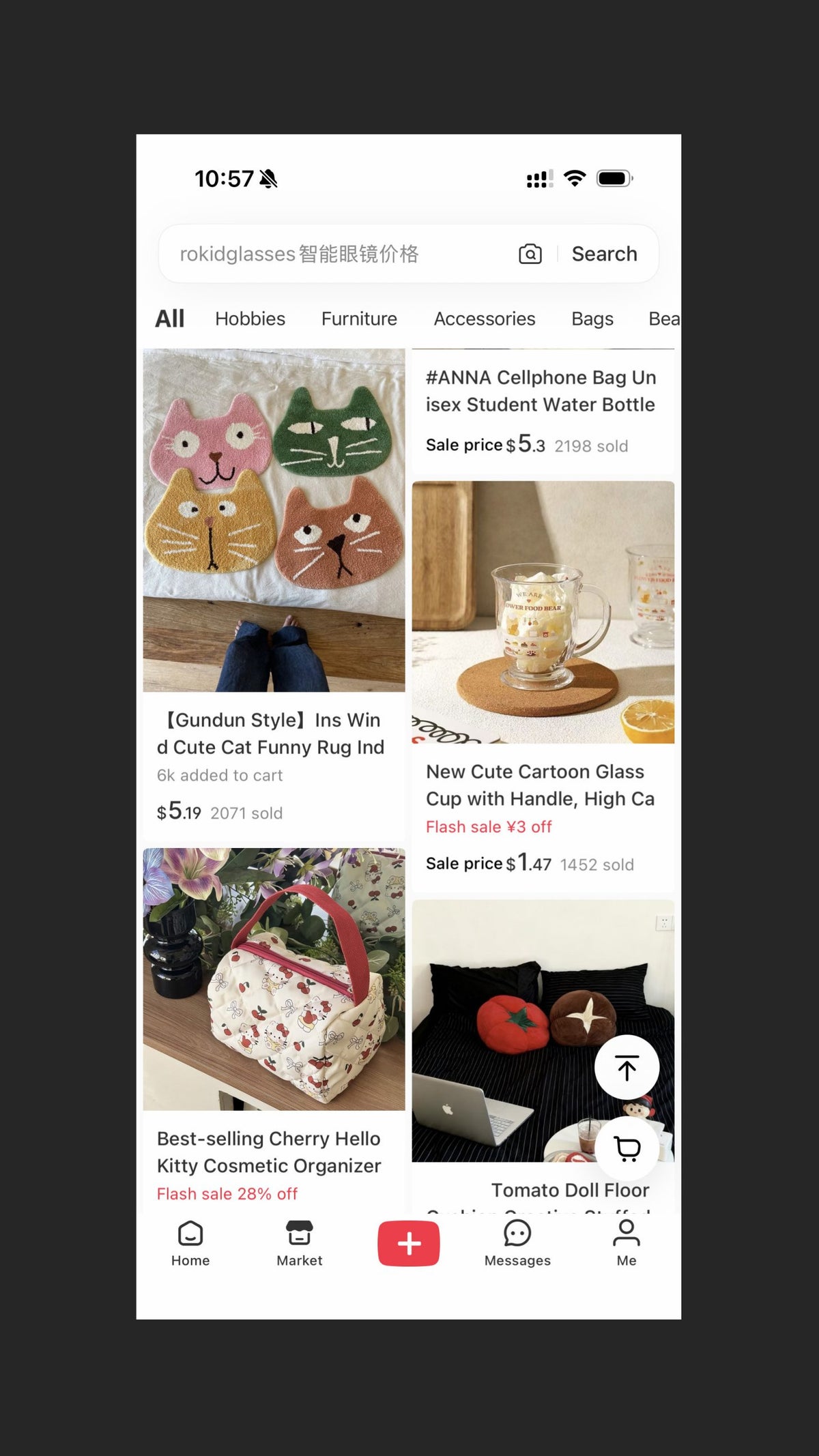Switch to the Hobbies tab
819x1456 pixels.
[250, 318]
